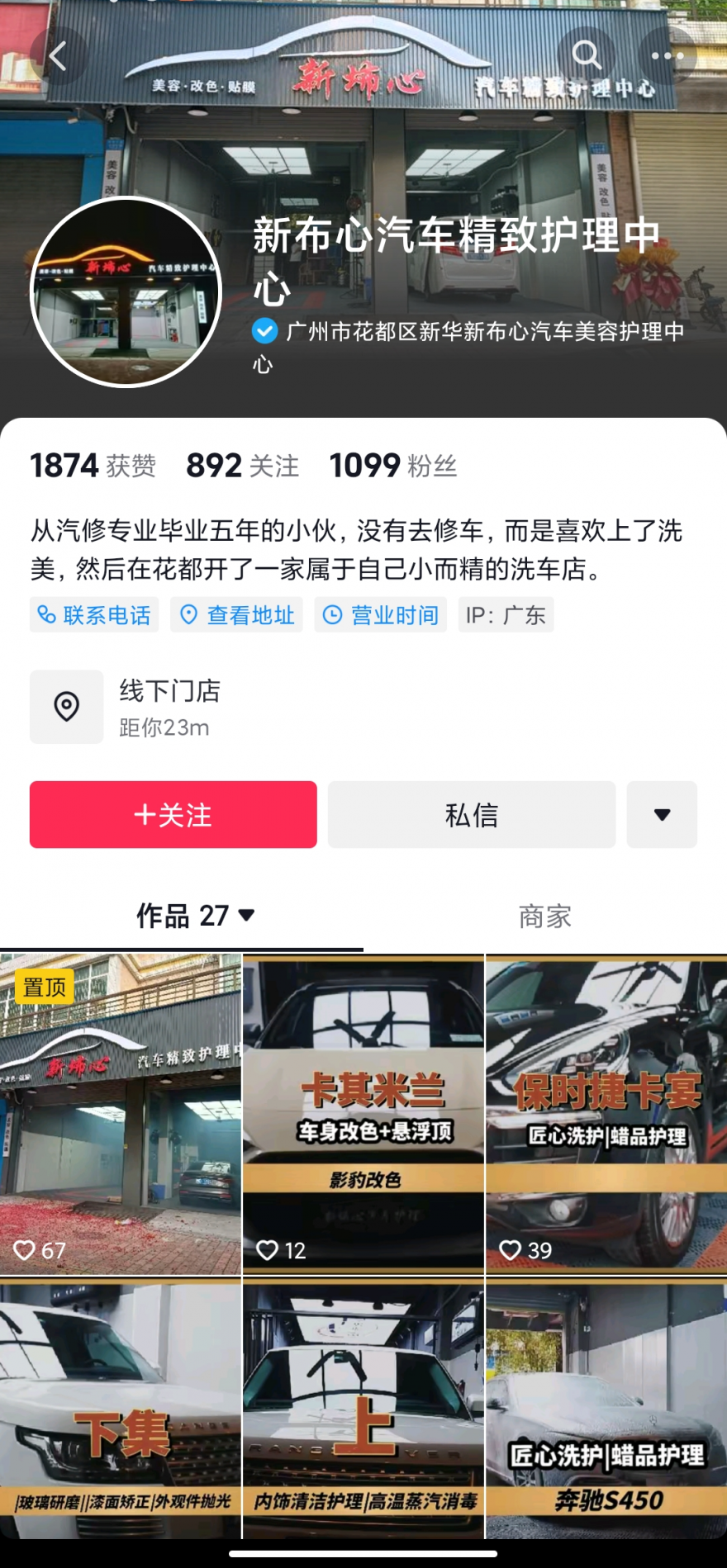Select the 作品 27 tab

pos(195,917)
